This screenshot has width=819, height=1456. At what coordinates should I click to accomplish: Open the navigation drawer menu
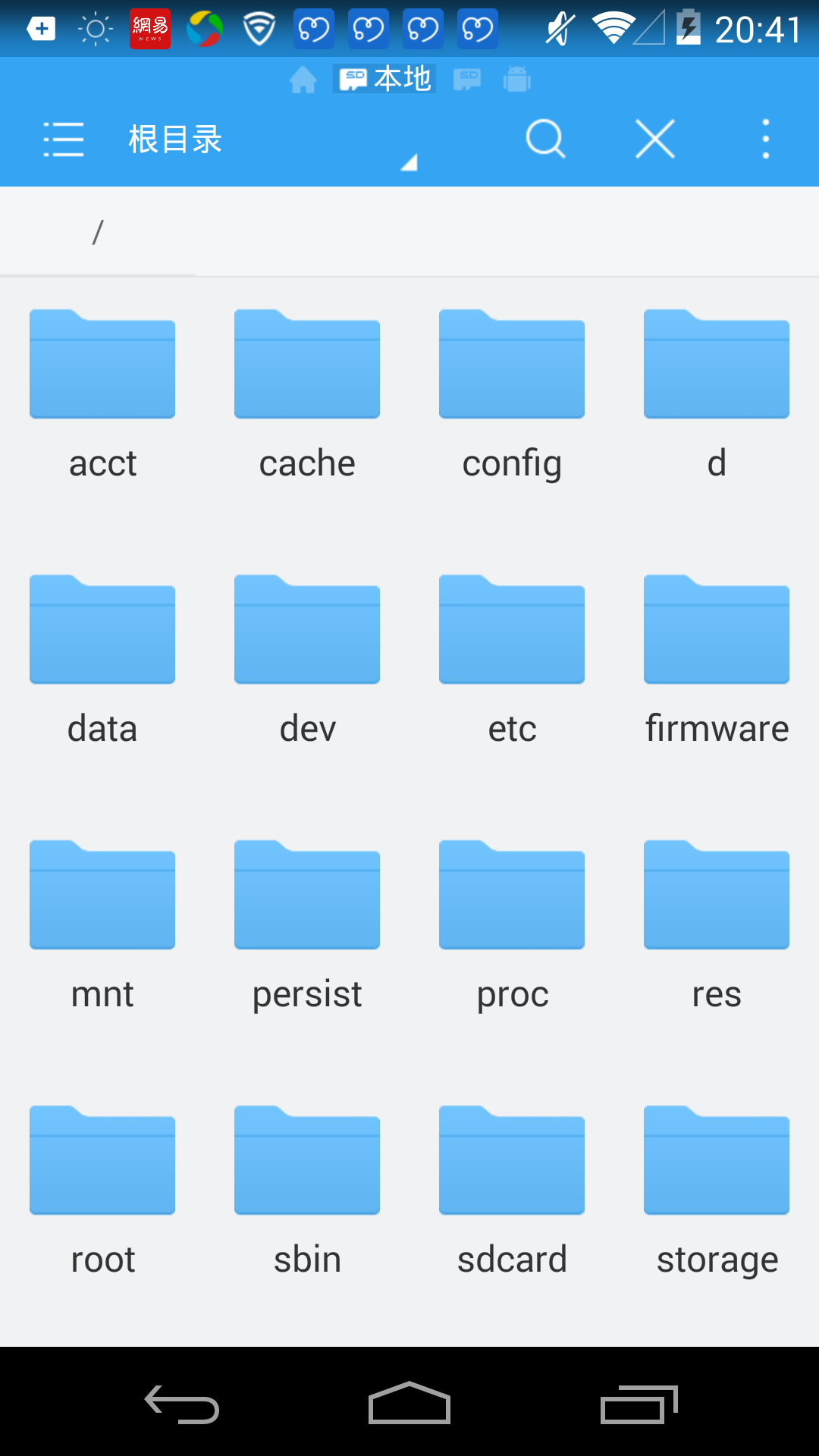coord(64,140)
